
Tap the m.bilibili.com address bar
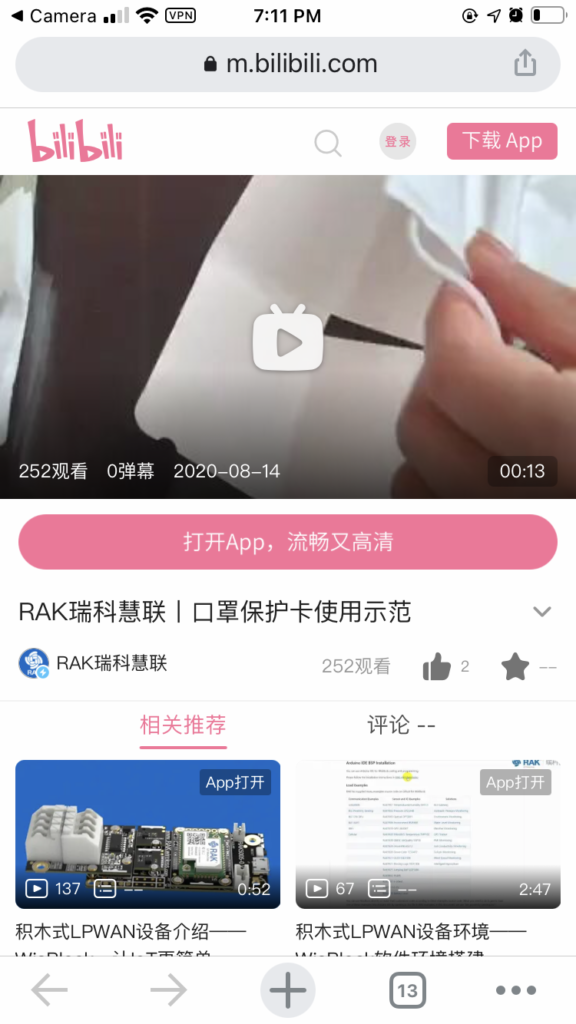288,64
